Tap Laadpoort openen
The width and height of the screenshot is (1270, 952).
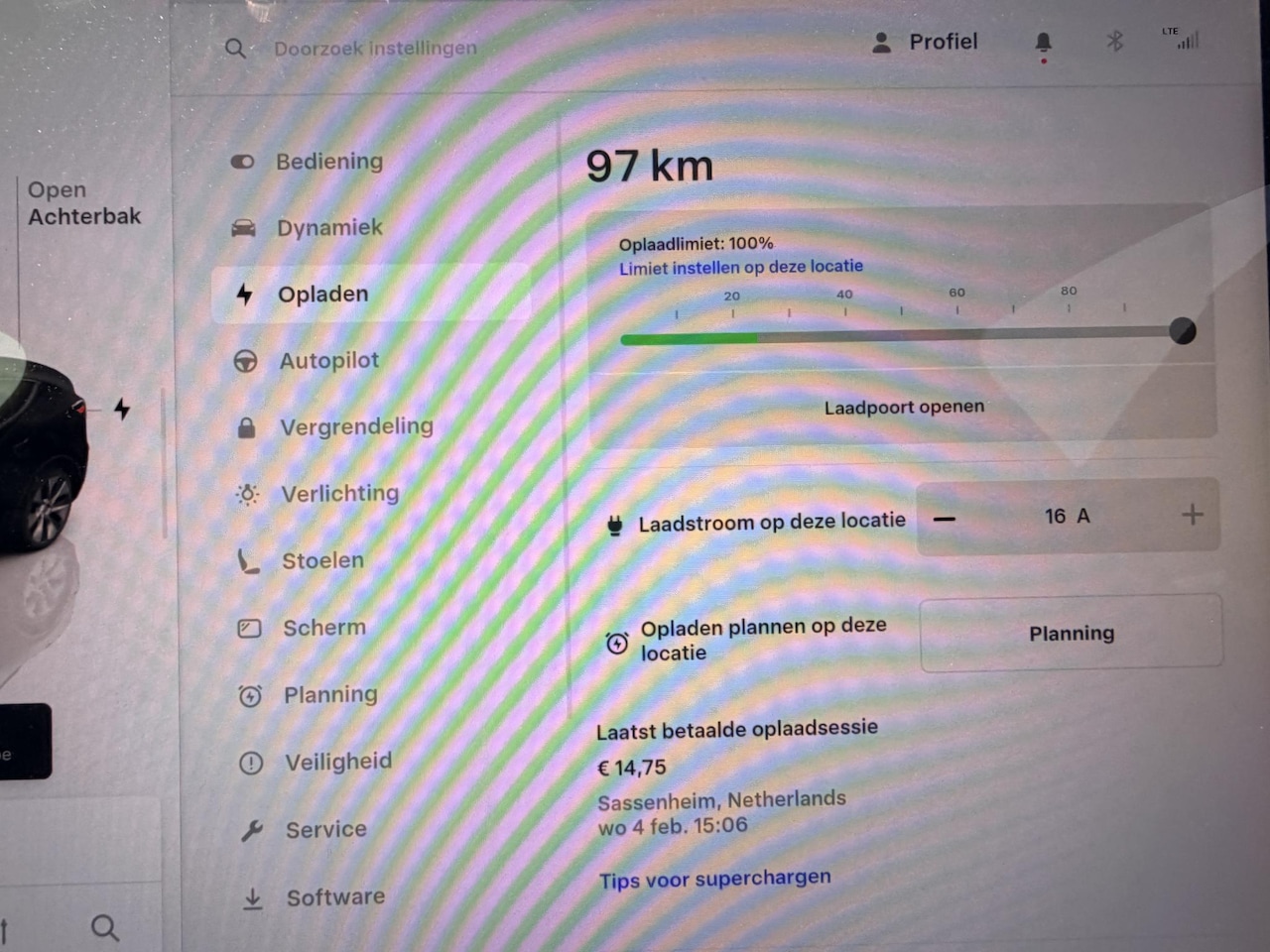(904, 407)
